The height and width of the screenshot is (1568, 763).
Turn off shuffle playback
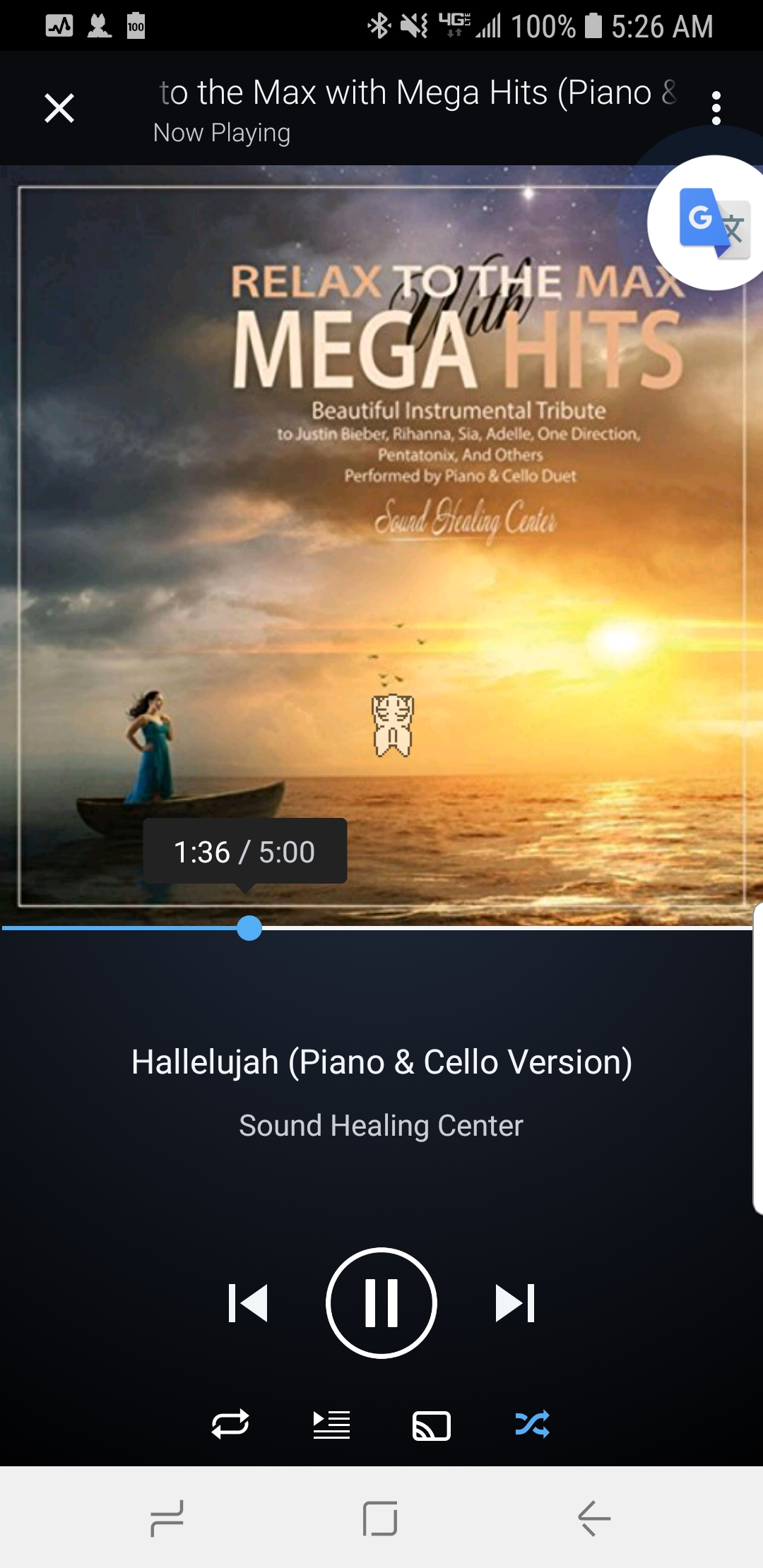(532, 1425)
